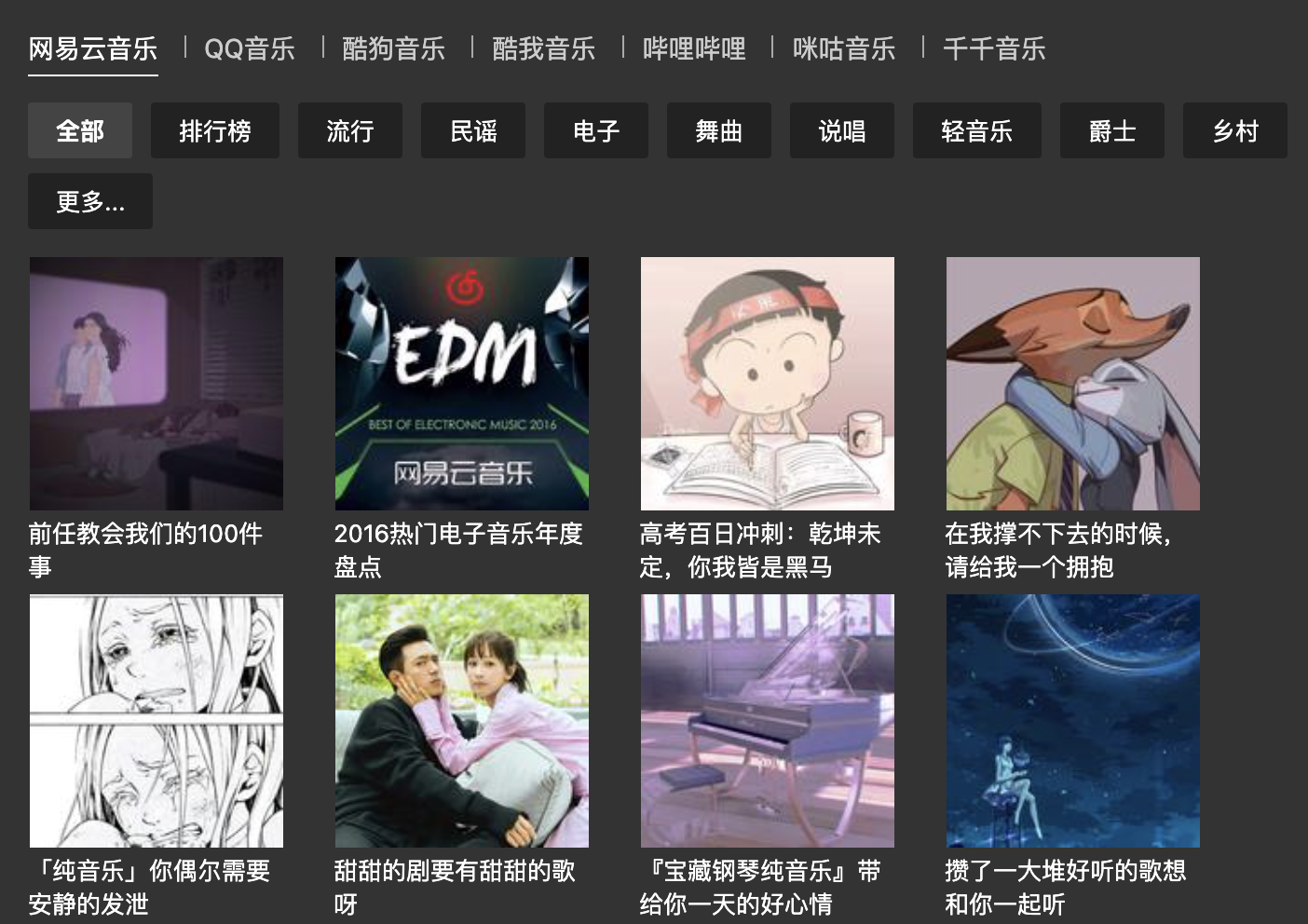Choose the 爵士 genre chip
This screenshot has height=924, width=1308.
pyautogui.click(x=1112, y=130)
